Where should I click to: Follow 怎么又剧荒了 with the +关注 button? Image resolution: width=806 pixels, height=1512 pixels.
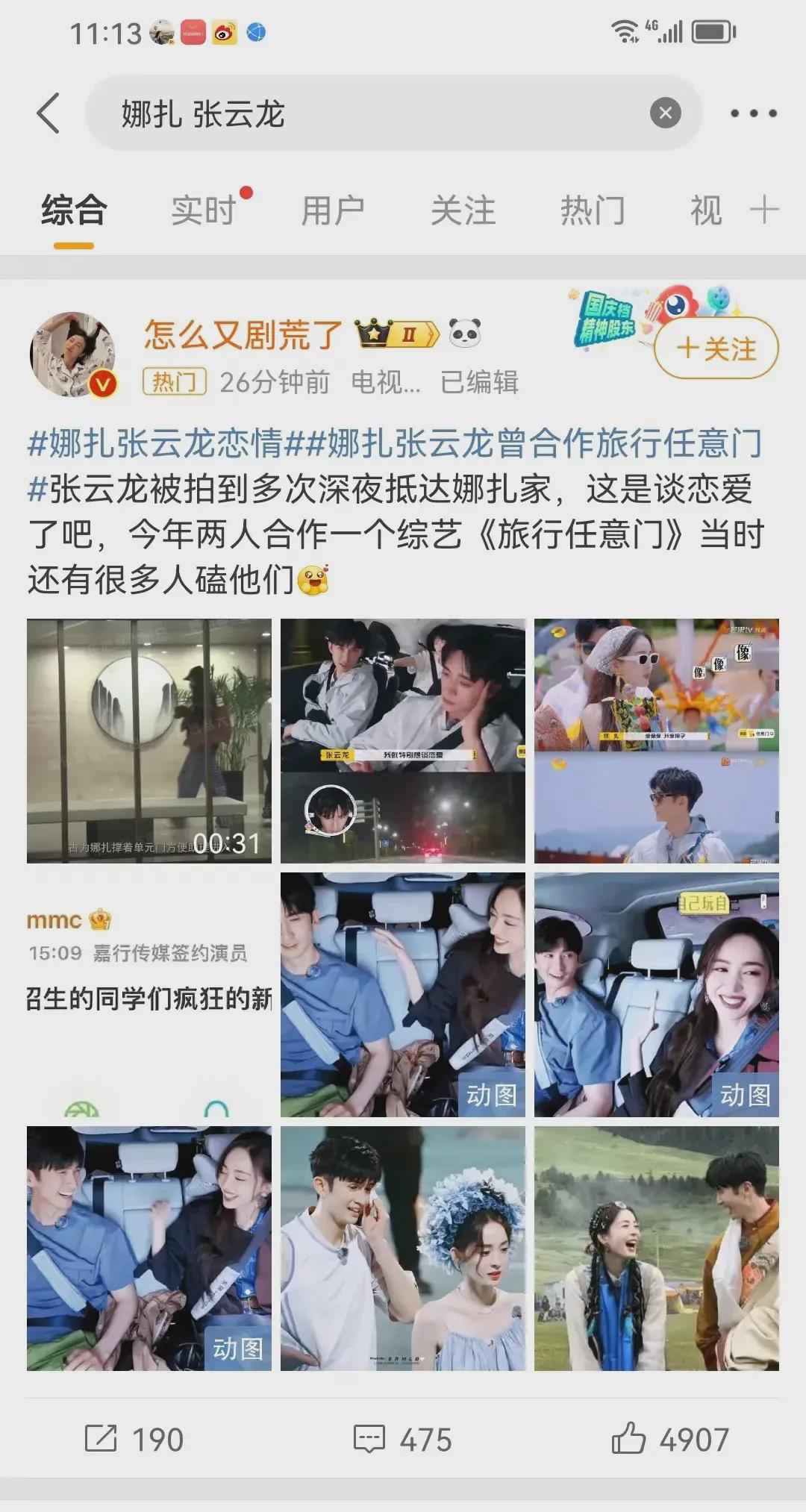tap(716, 349)
